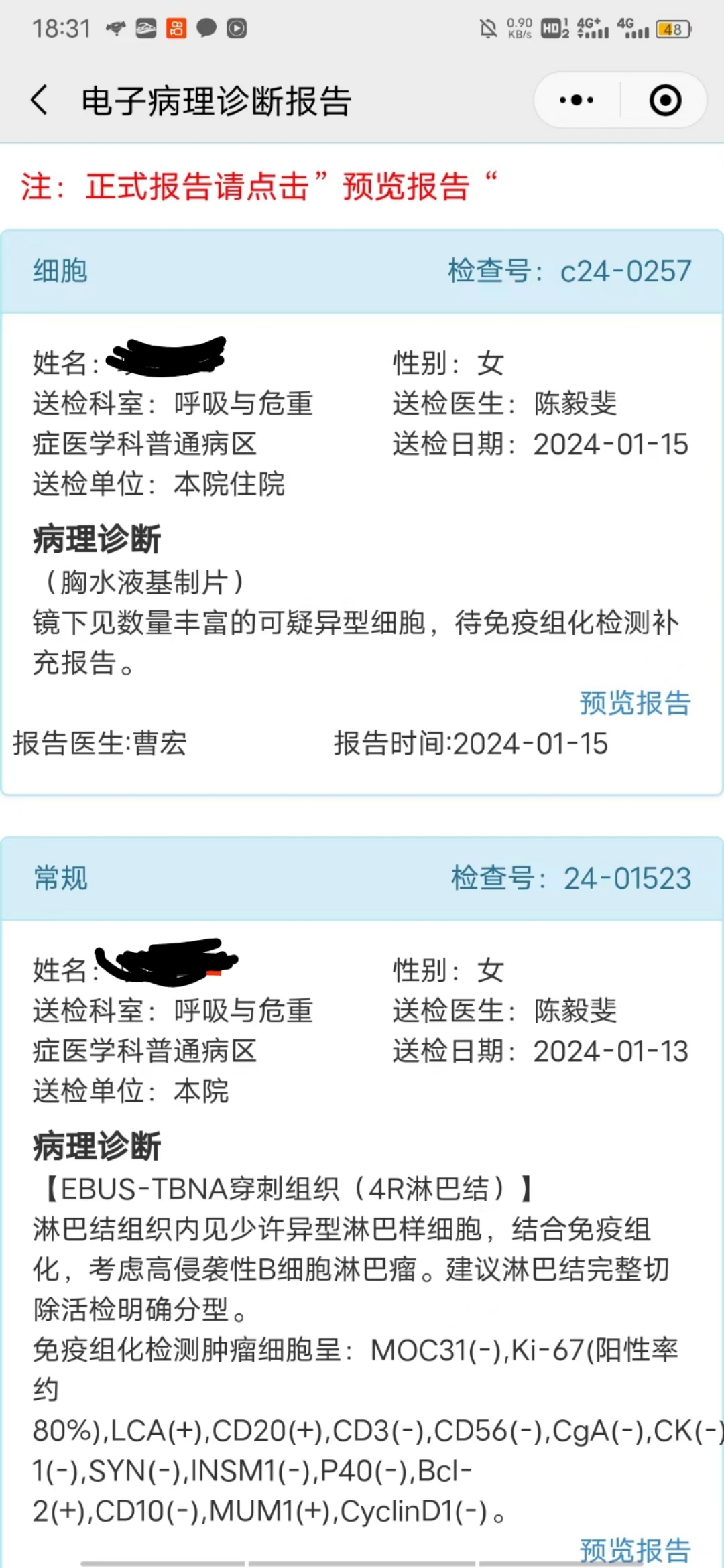
Task: Open the mini program three-dot menu
Action: (576, 101)
